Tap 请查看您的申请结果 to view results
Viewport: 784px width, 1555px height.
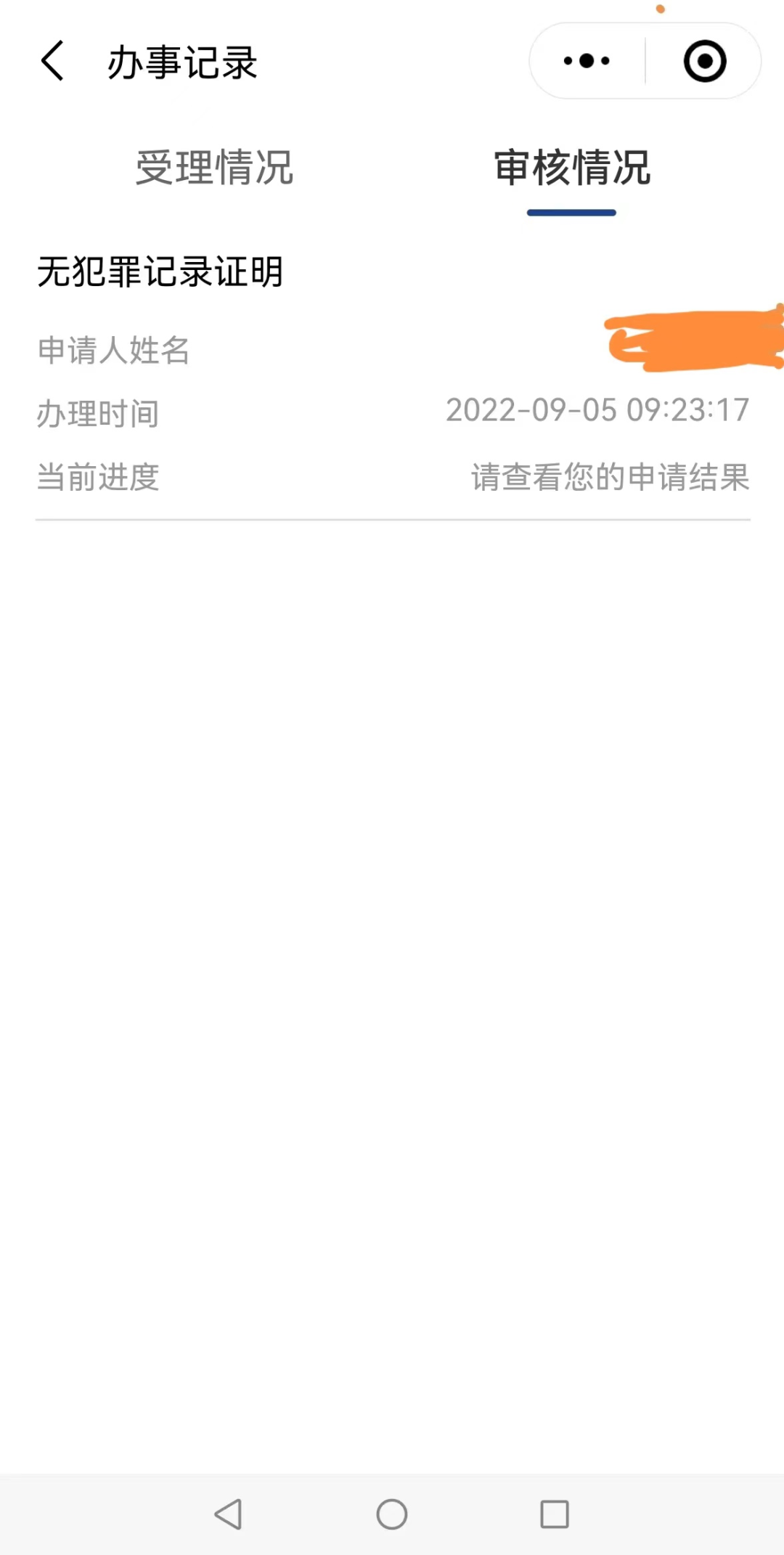611,477
